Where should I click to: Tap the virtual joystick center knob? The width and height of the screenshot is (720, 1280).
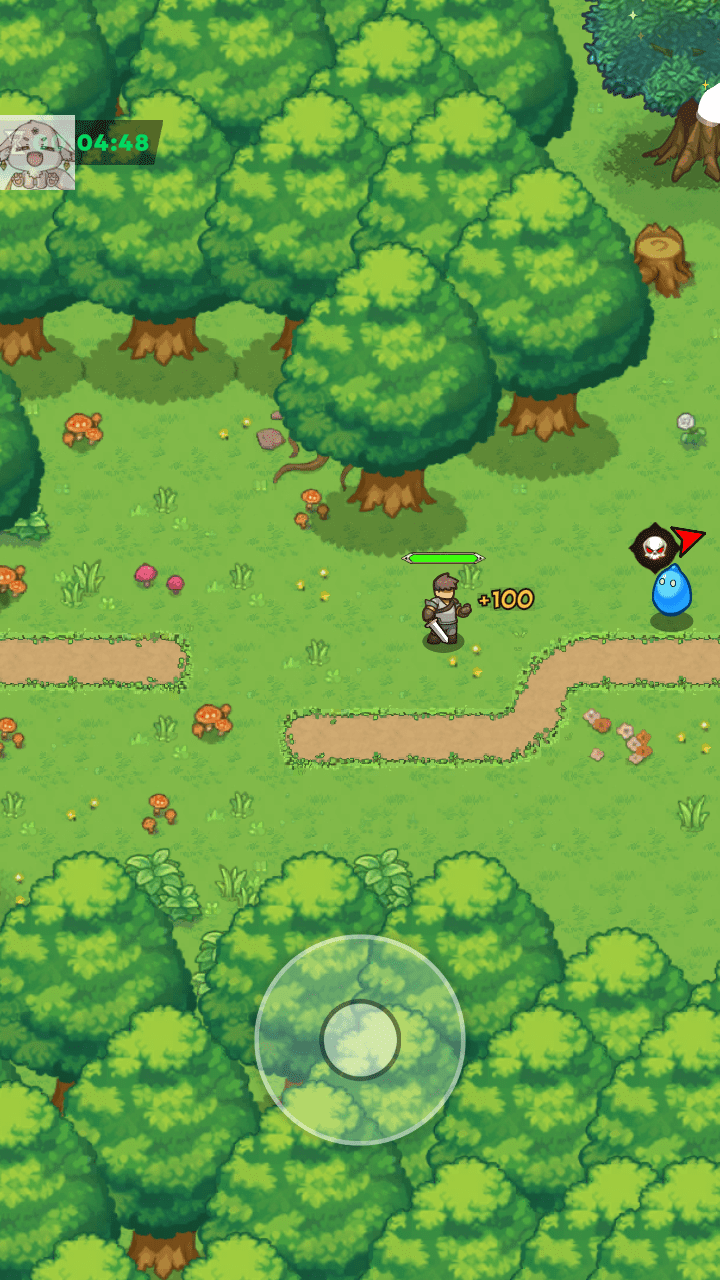coord(360,1040)
